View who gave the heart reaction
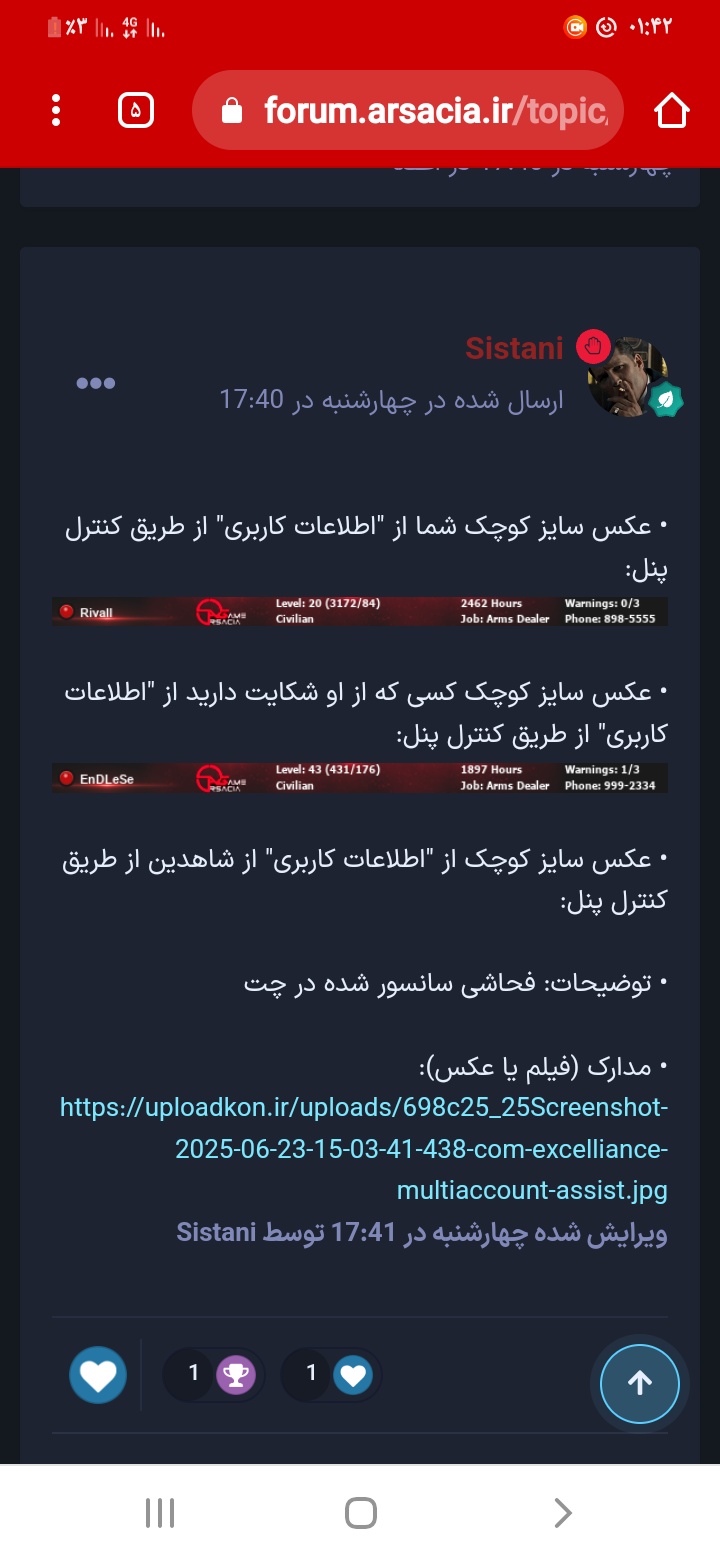720x1560 pixels. point(331,1375)
